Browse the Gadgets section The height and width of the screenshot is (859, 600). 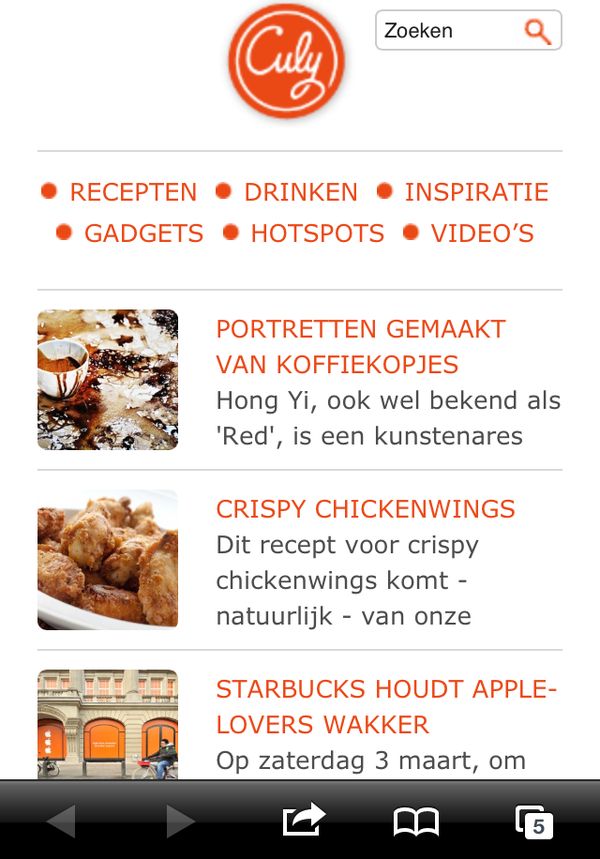coord(143,234)
